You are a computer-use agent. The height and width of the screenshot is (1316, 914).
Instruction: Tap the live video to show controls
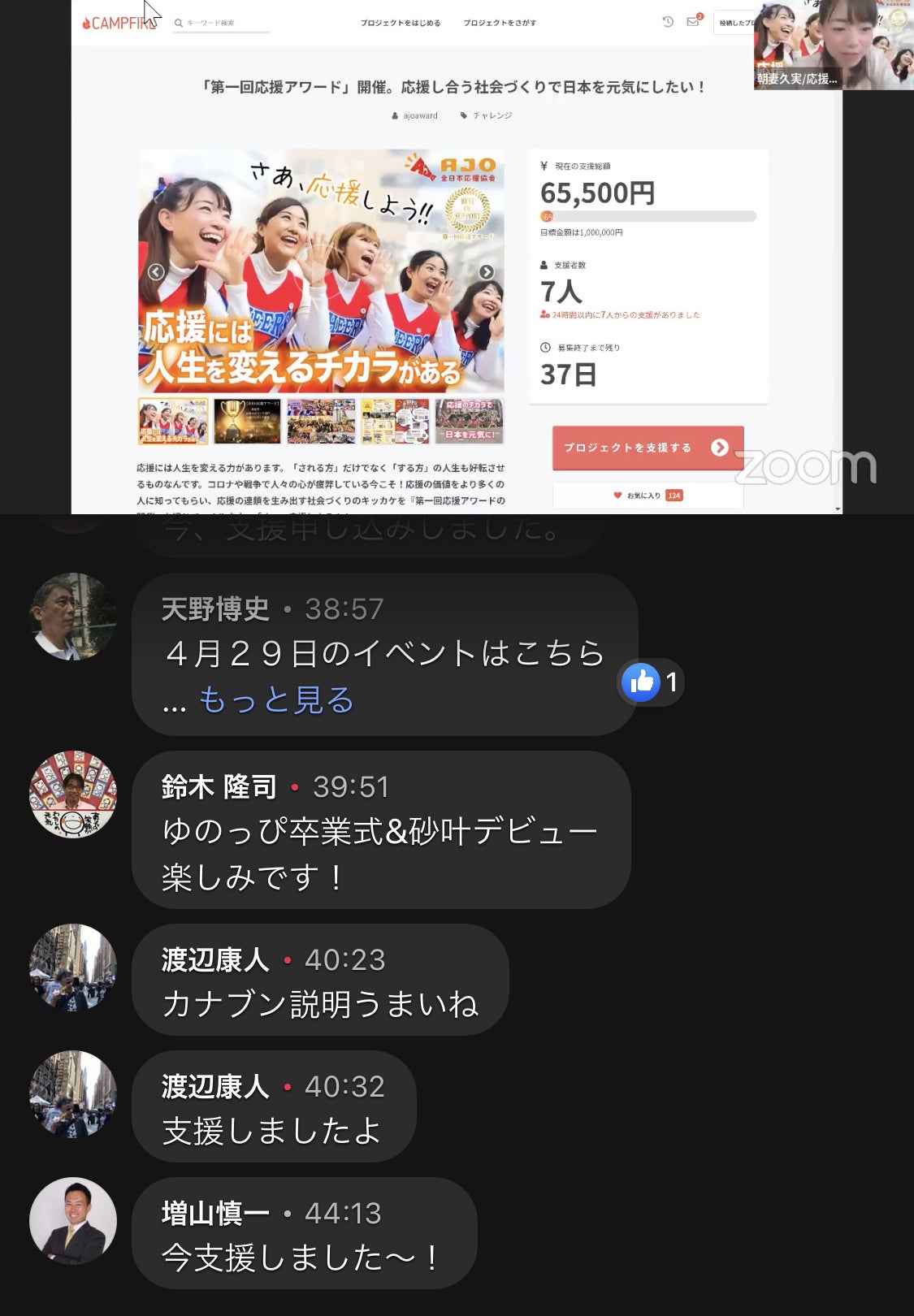click(x=457, y=257)
